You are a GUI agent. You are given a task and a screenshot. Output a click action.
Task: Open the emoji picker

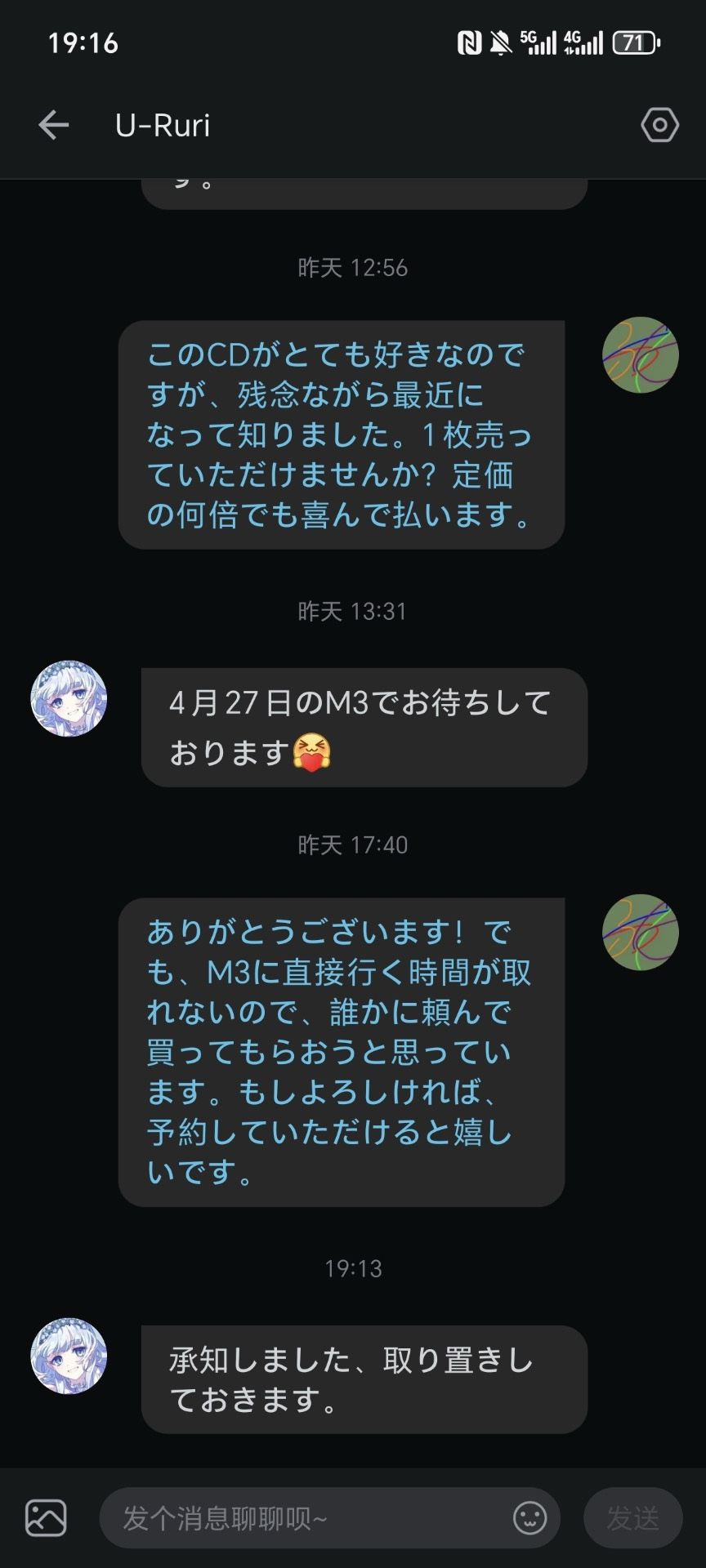click(529, 1518)
